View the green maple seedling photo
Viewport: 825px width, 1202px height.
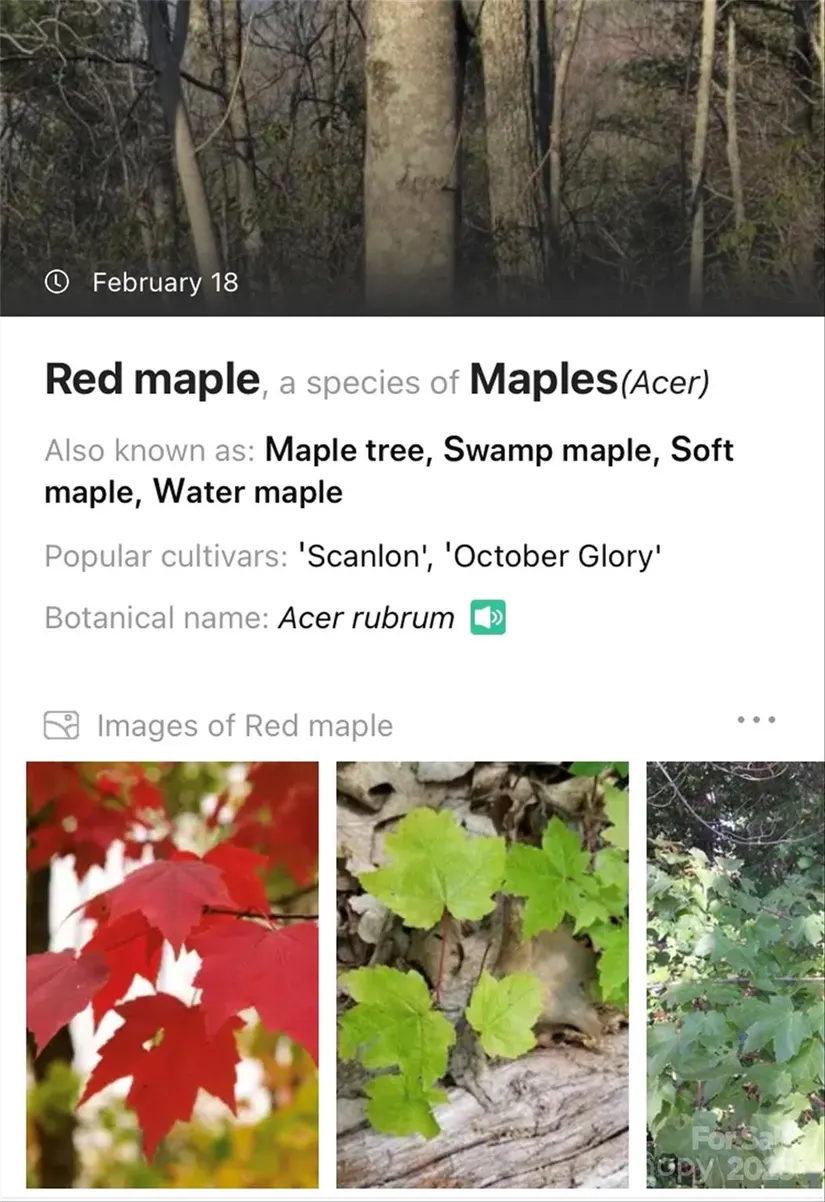(x=482, y=974)
